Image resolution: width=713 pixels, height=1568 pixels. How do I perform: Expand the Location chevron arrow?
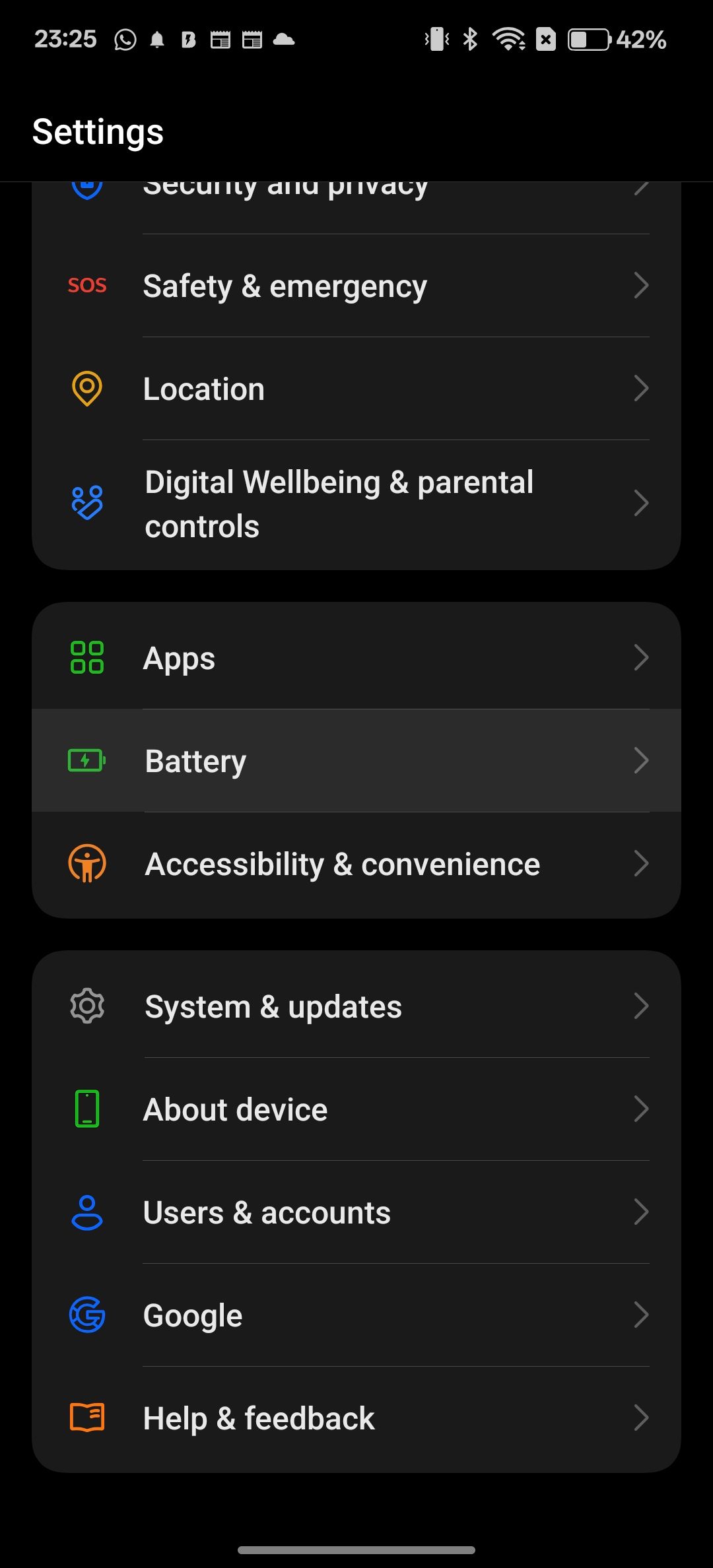[641, 389]
